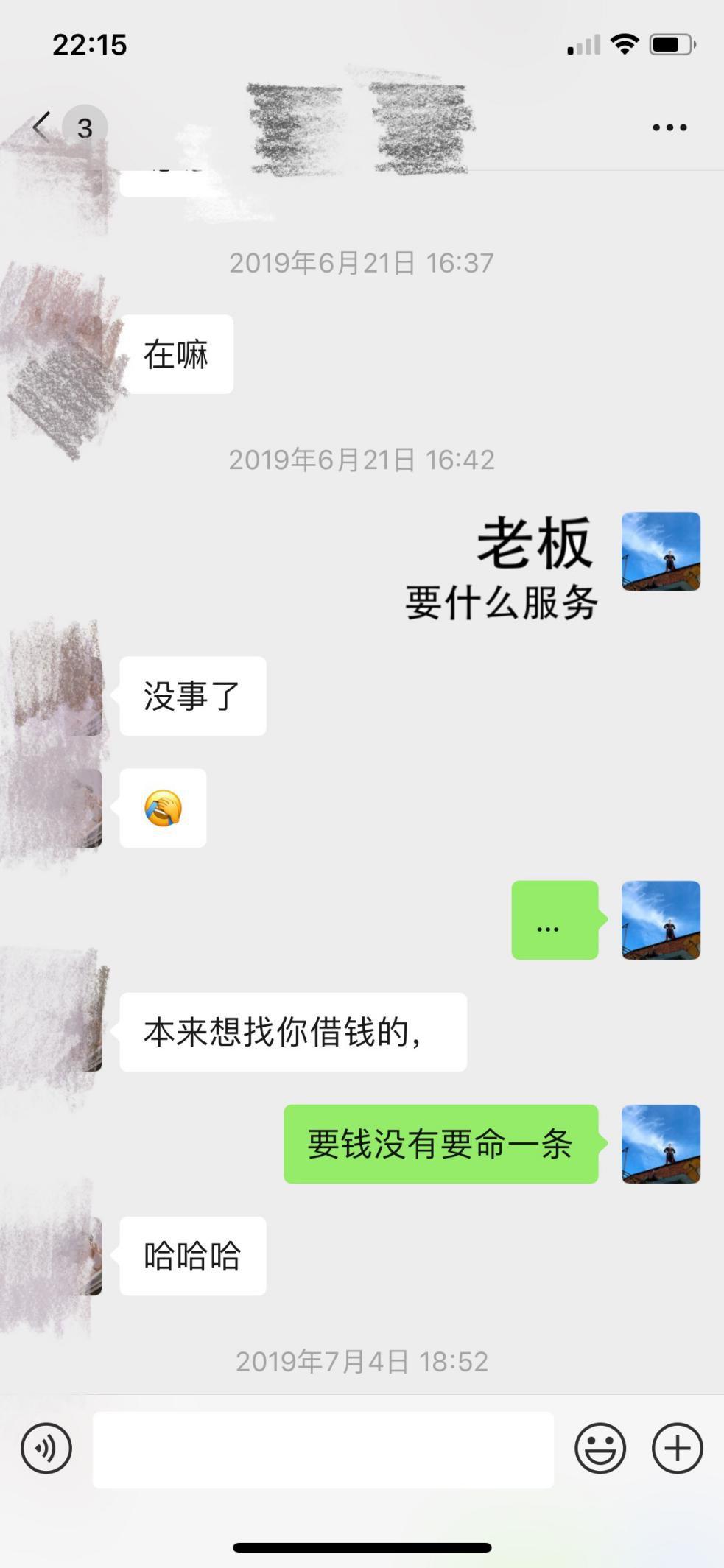
Task: Tap the Wi-Fi indicator in status bar
Action: click(x=625, y=44)
